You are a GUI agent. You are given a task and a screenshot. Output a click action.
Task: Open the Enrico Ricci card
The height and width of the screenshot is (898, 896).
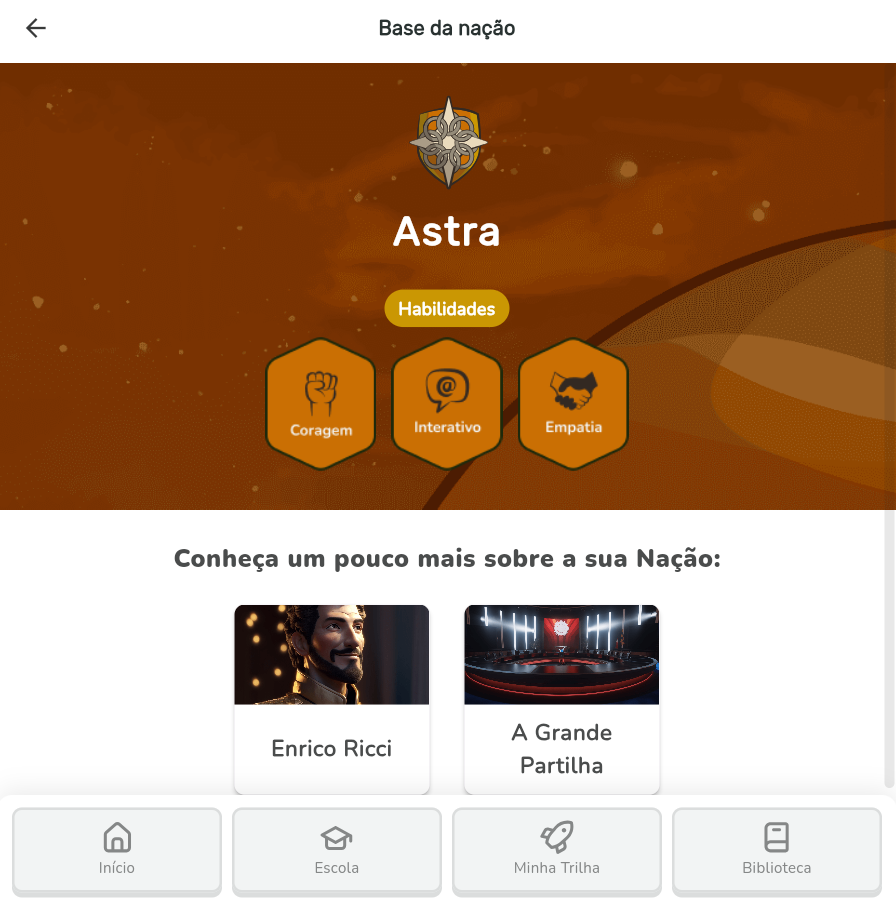pos(331,700)
